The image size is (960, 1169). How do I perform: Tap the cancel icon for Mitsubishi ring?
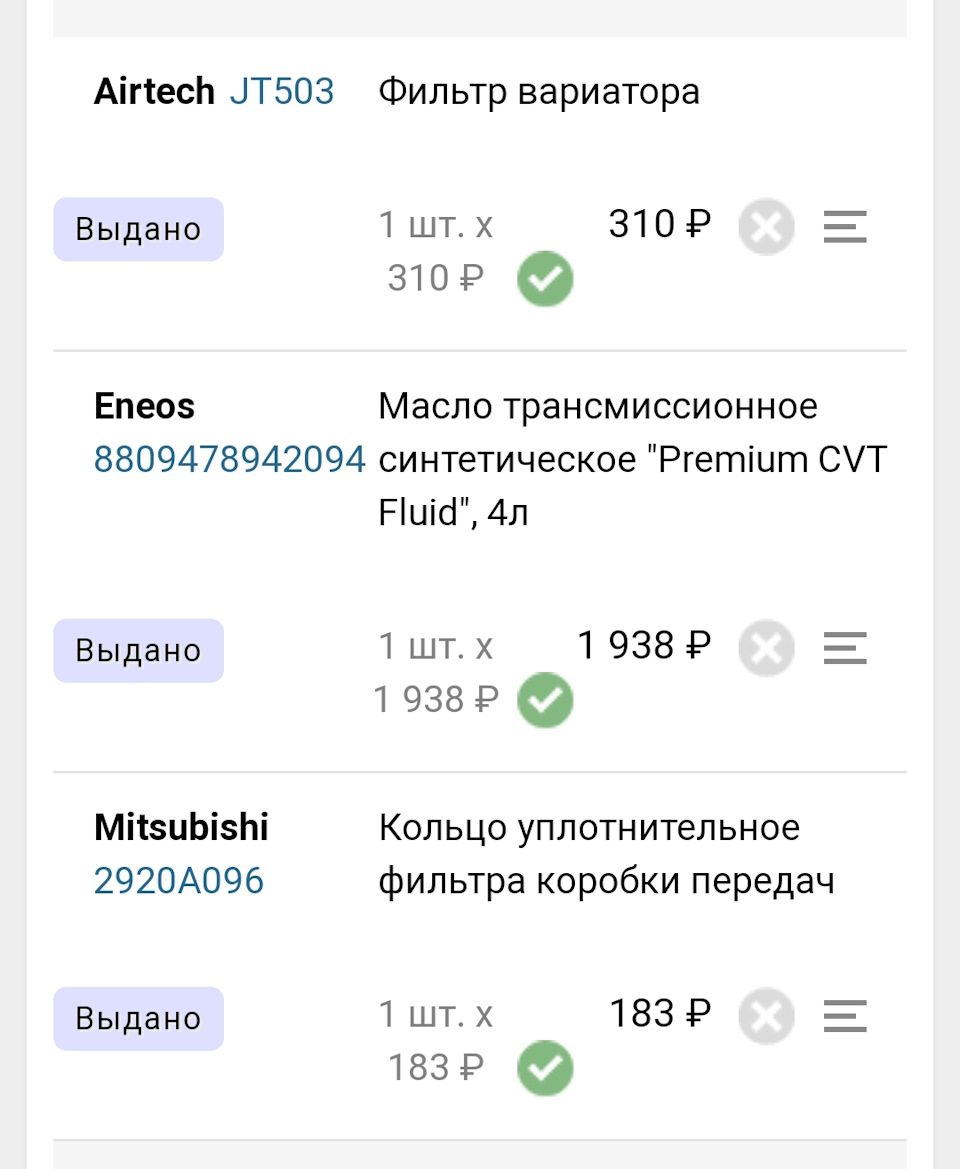click(x=766, y=1017)
